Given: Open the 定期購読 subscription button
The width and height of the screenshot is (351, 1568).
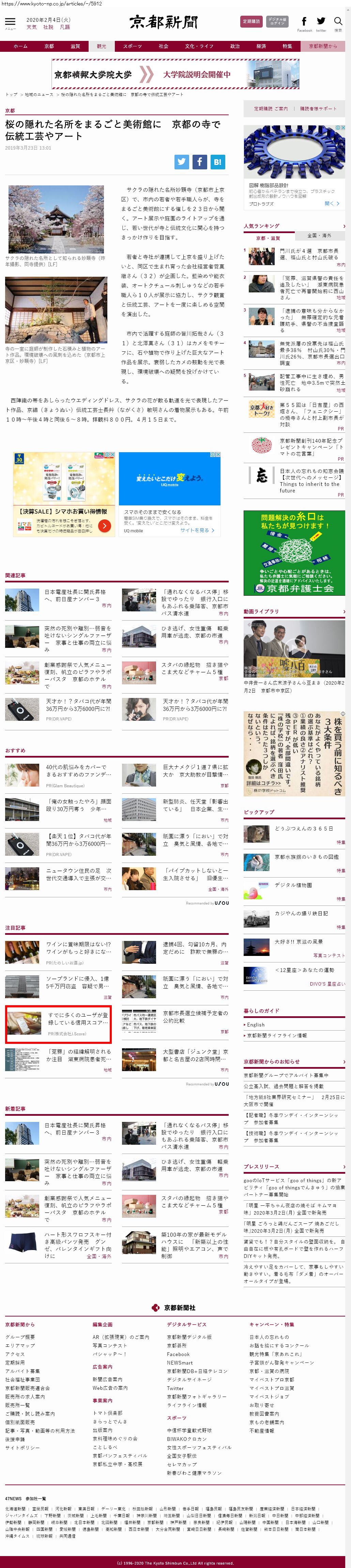Looking at the screenshot, I should tap(251, 21).
